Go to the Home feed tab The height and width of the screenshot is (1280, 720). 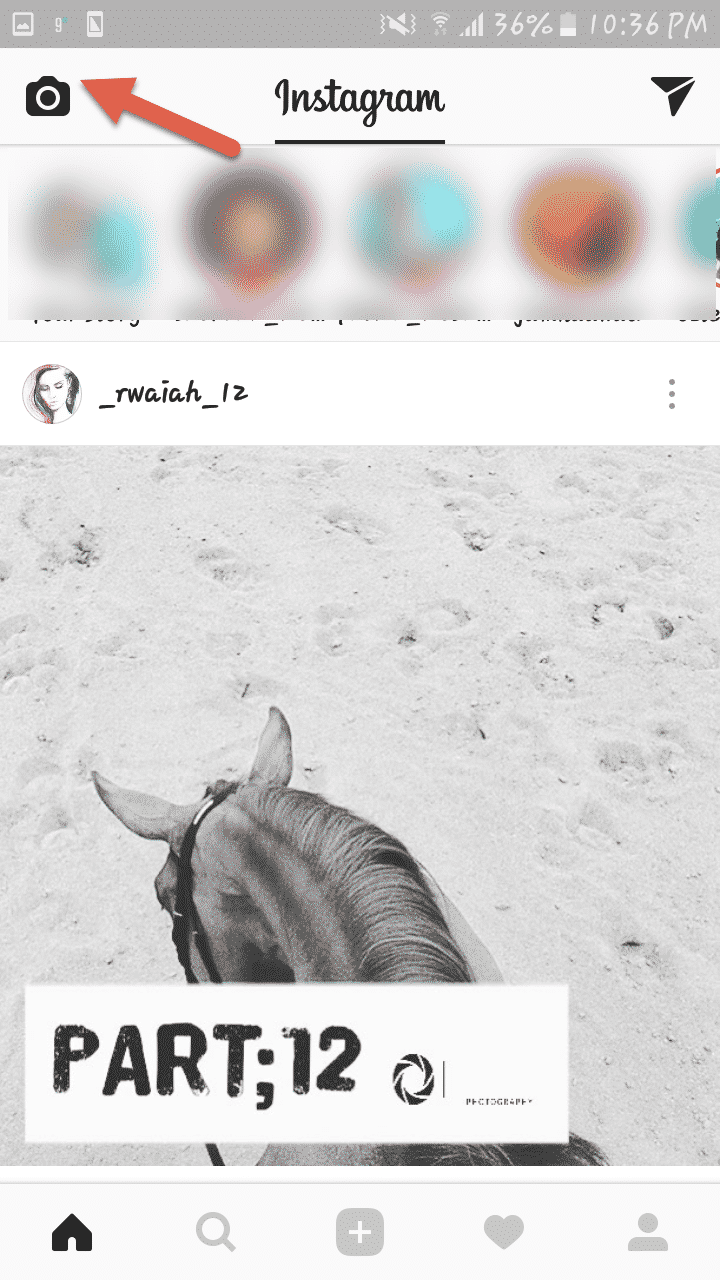72,1232
